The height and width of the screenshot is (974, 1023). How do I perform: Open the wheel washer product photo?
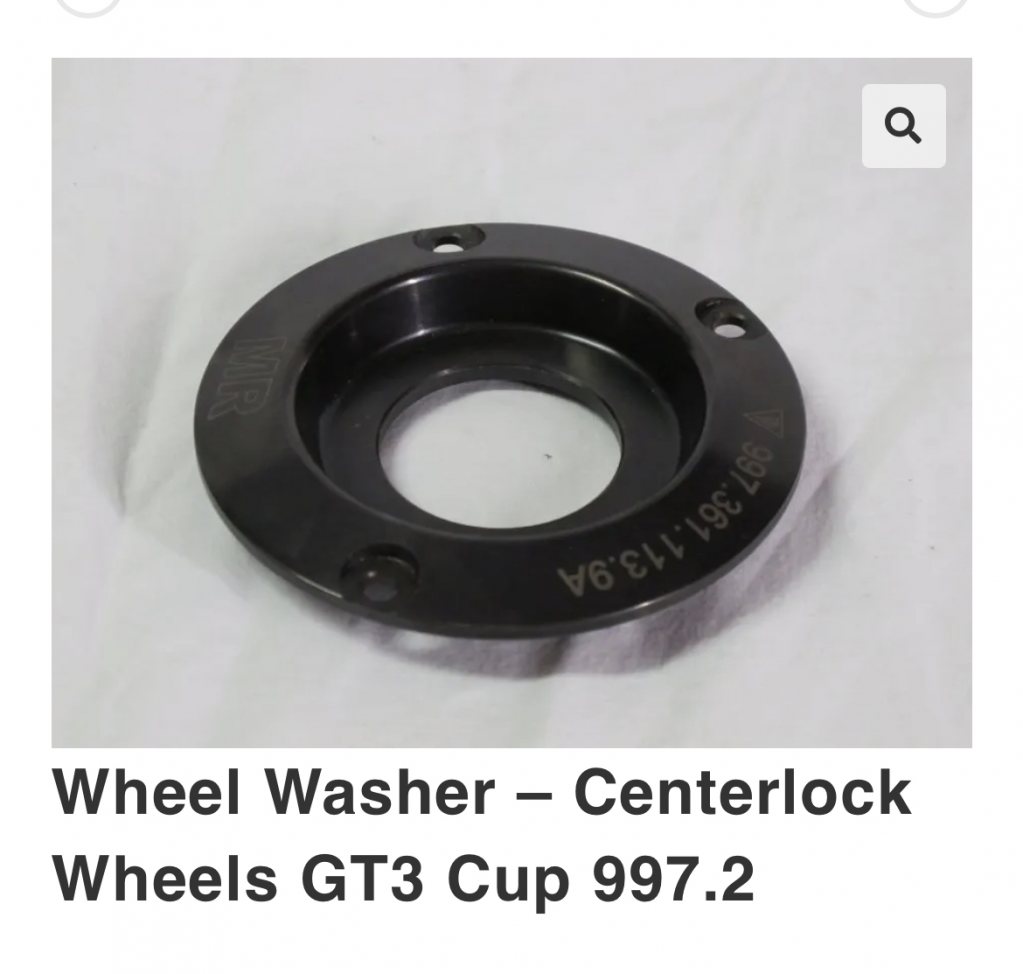pos(500,420)
